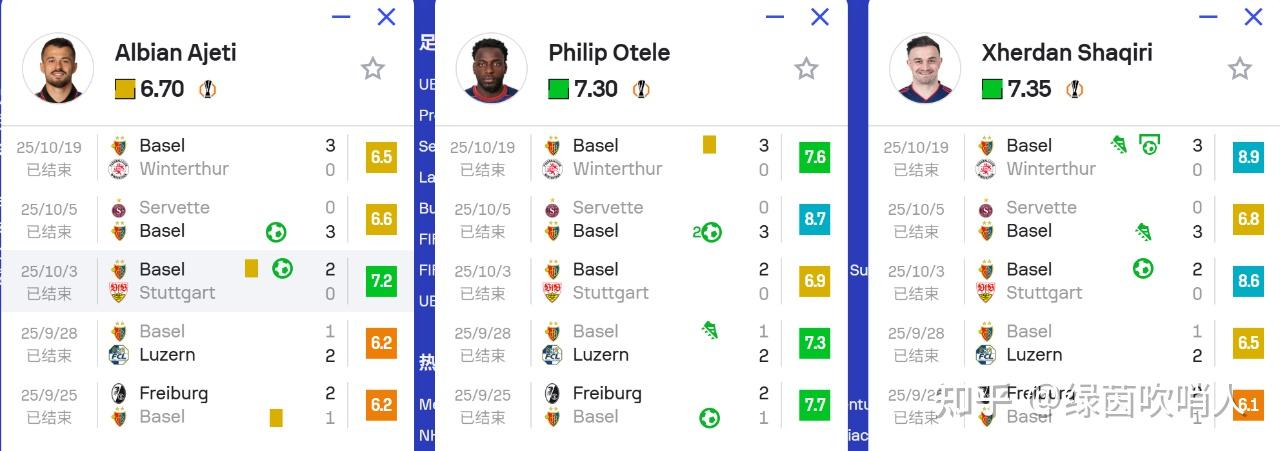The height and width of the screenshot is (451, 1280).
Task: Add Albian Ajeti to favorites
Action: pos(373,68)
